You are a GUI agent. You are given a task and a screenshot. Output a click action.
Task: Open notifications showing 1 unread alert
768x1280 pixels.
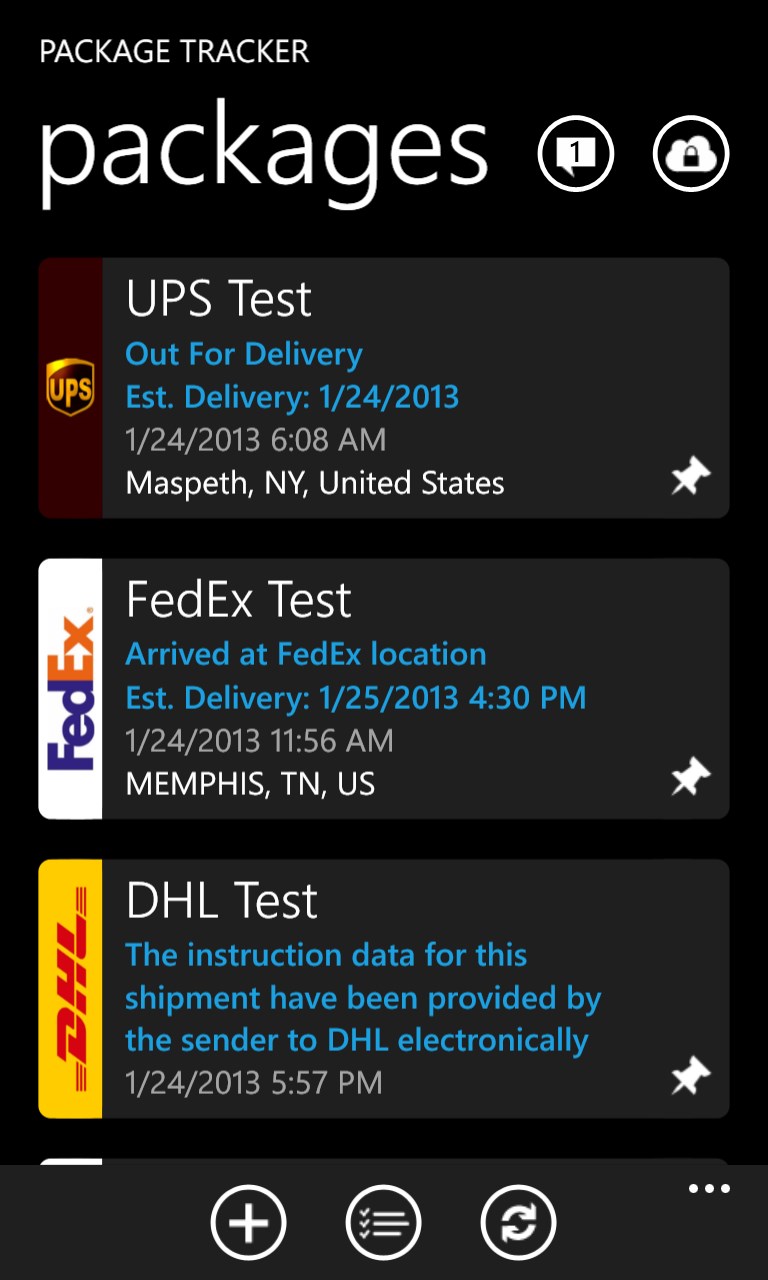click(x=576, y=155)
